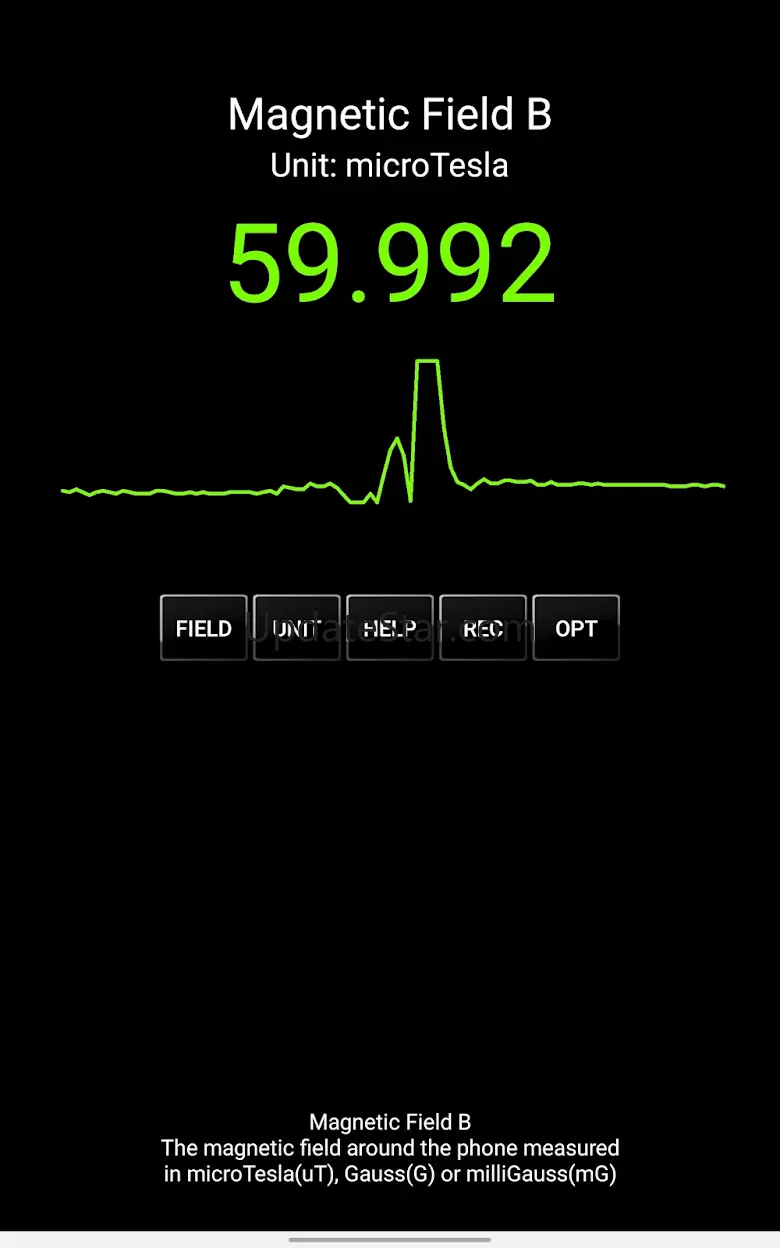The image size is (780, 1248).
Task: Open options via the OPT button
Action: point(576,628)
